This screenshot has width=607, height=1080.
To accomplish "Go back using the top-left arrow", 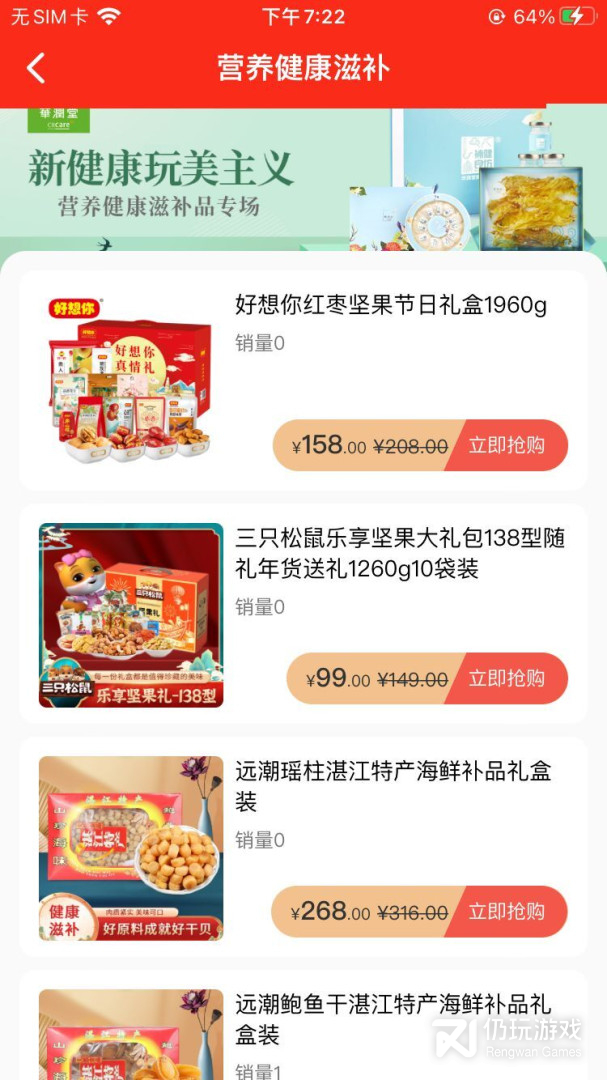I will [x=36, y=68].
